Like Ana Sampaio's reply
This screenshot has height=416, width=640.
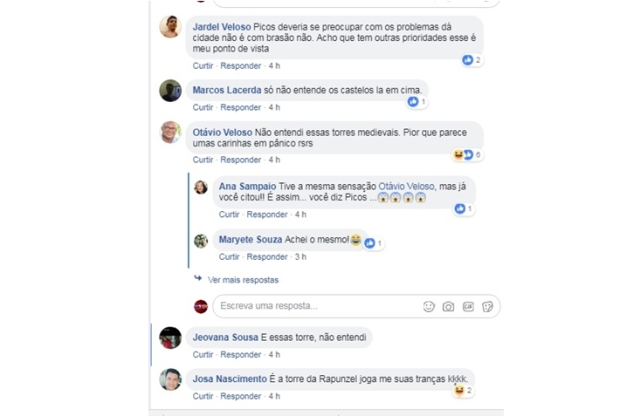229,214
